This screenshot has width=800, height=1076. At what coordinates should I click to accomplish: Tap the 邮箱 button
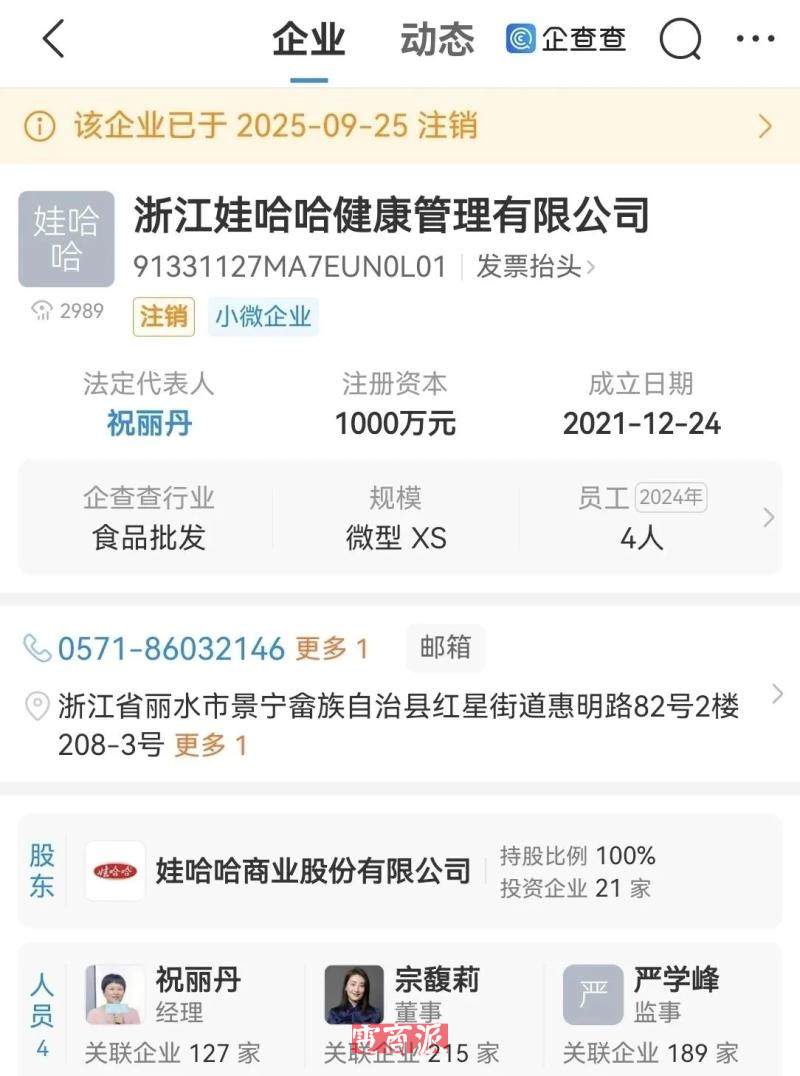point(445,648)
